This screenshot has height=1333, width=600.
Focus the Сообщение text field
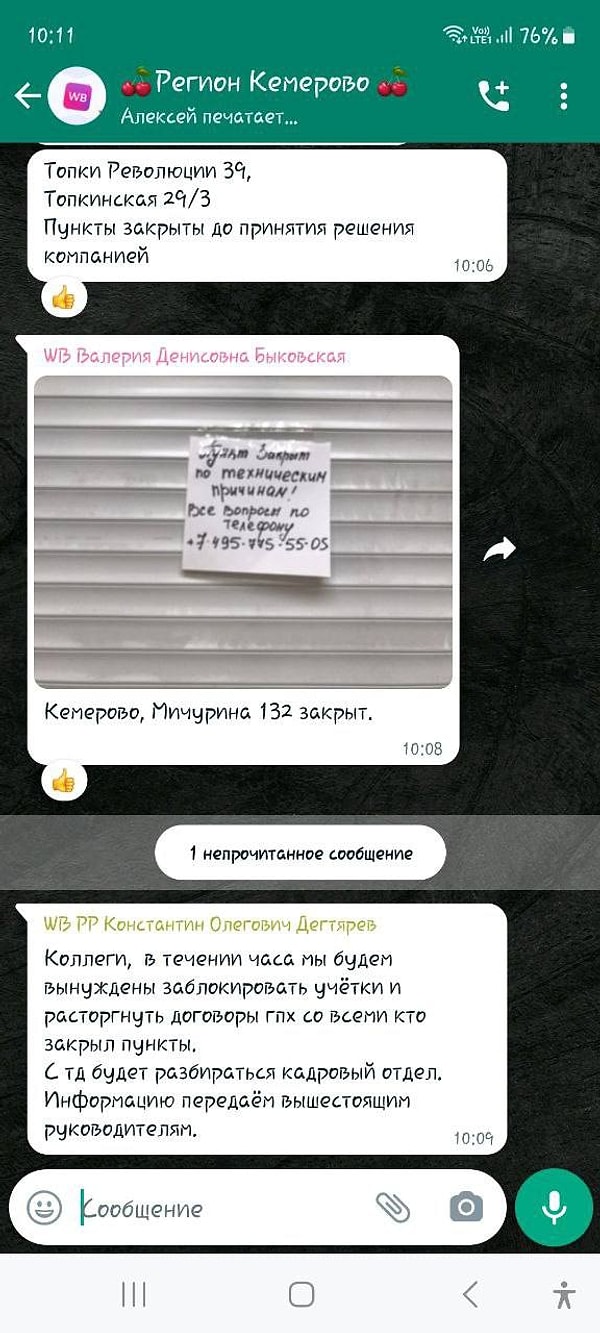pyautogui.click(x=220, y=1209)
